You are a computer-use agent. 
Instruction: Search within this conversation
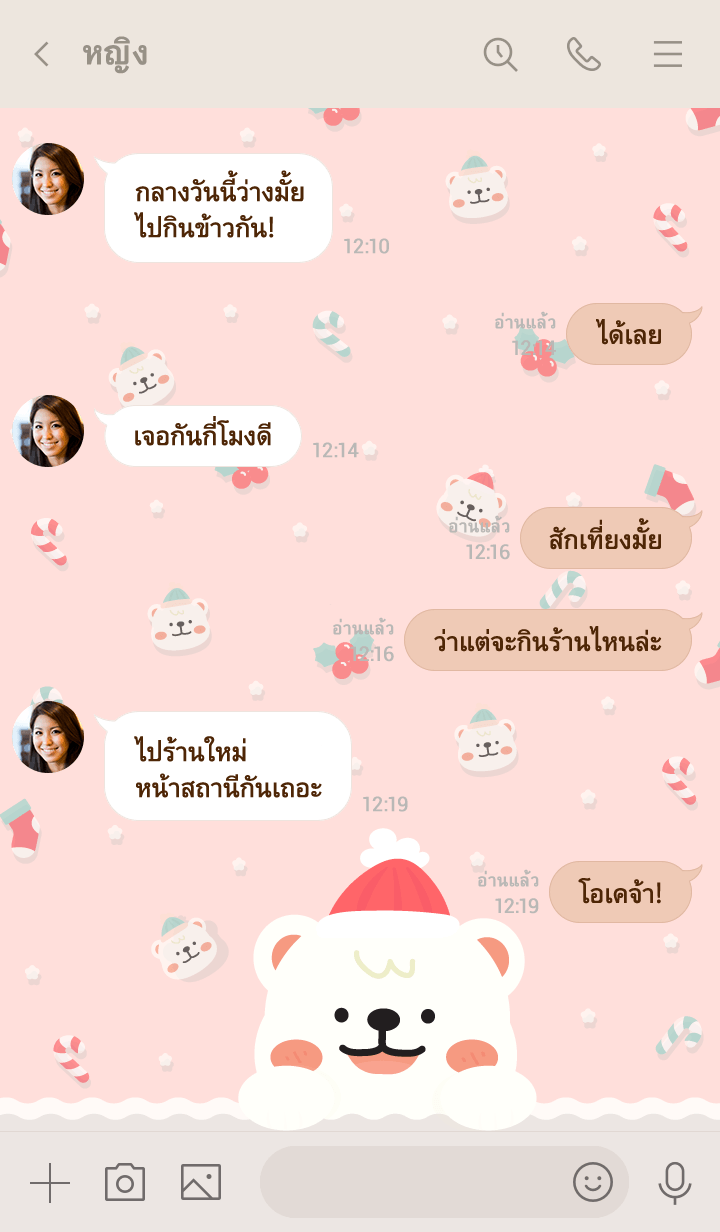[x=500, y=54]
